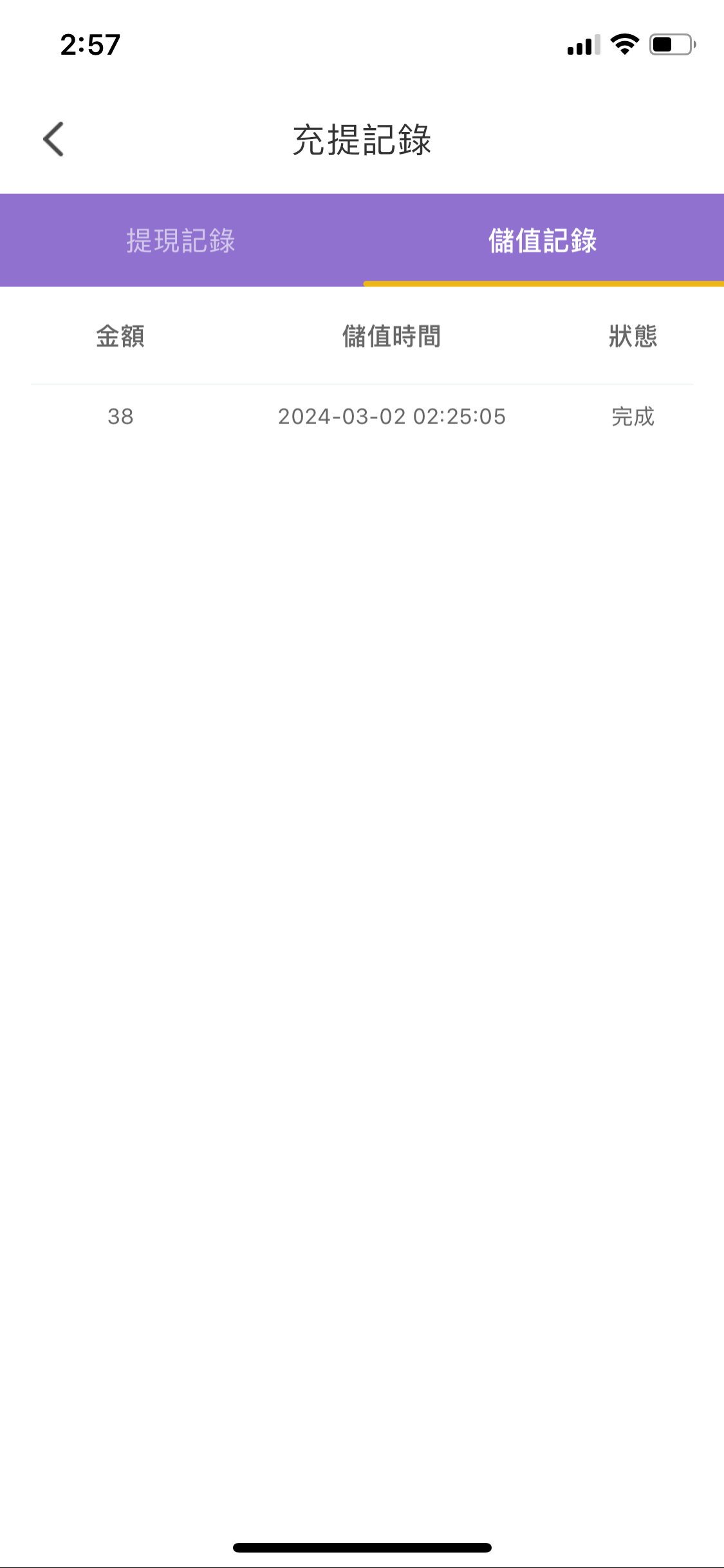Select the 儲值記錄 tab
The width and height of the screenshot is (724, 1568).
pyautogui.click(x=543, y=241)
